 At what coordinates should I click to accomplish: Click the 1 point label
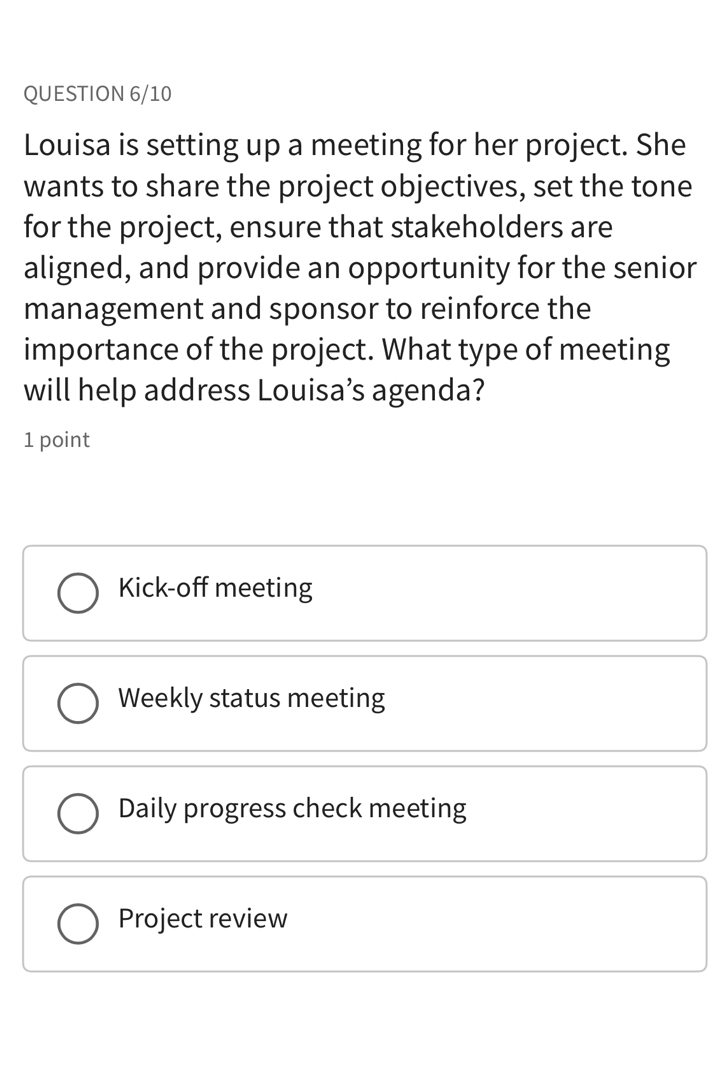pos(56,438)
